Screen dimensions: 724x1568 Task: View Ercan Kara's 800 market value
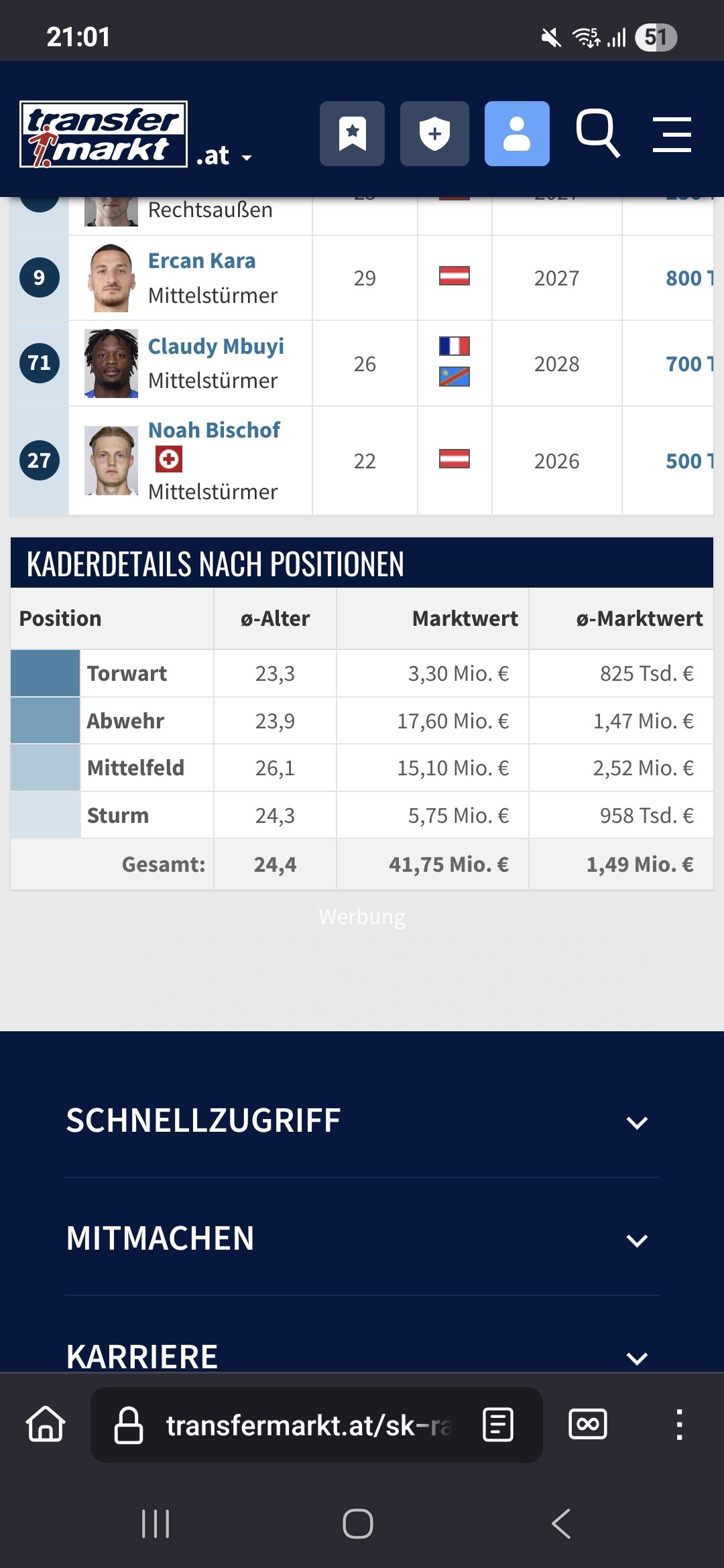689,278
